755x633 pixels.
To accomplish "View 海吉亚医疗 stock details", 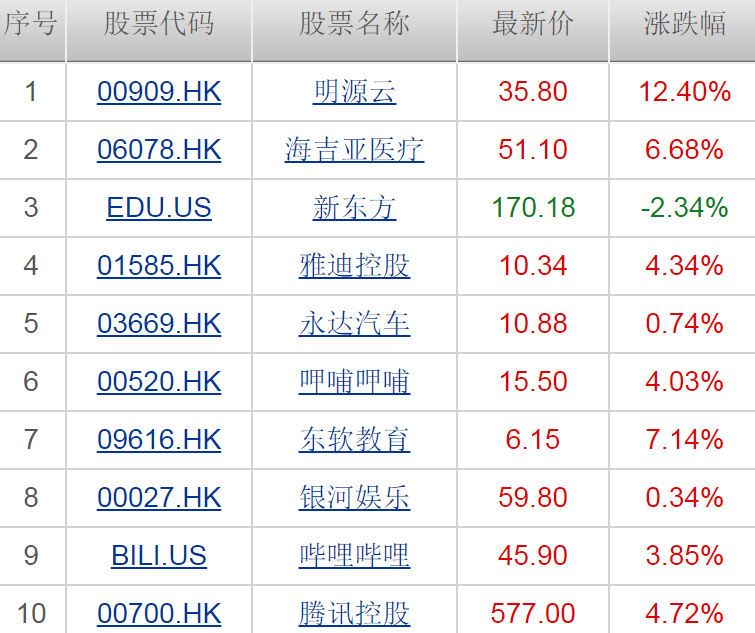I will 354,150.
